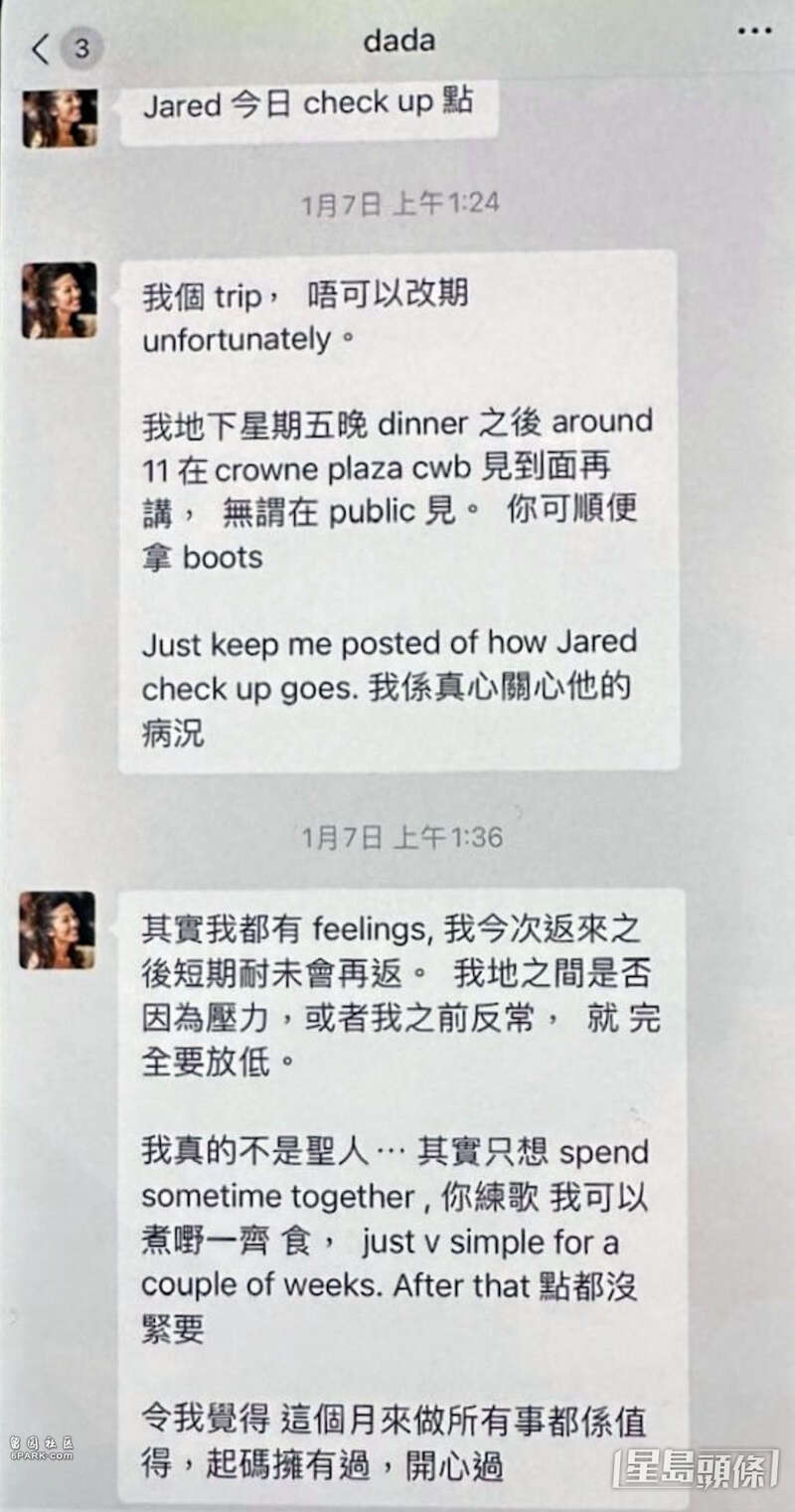Open avatar beside the 'Jared 今日 check up' message
The image size is (795, 1512).
click(60, 117)
